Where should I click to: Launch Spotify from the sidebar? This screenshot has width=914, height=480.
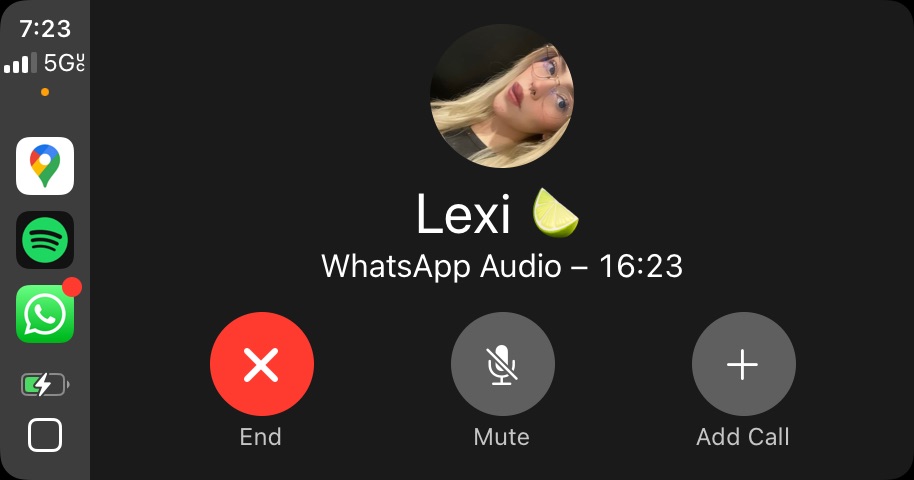(45, 240)
